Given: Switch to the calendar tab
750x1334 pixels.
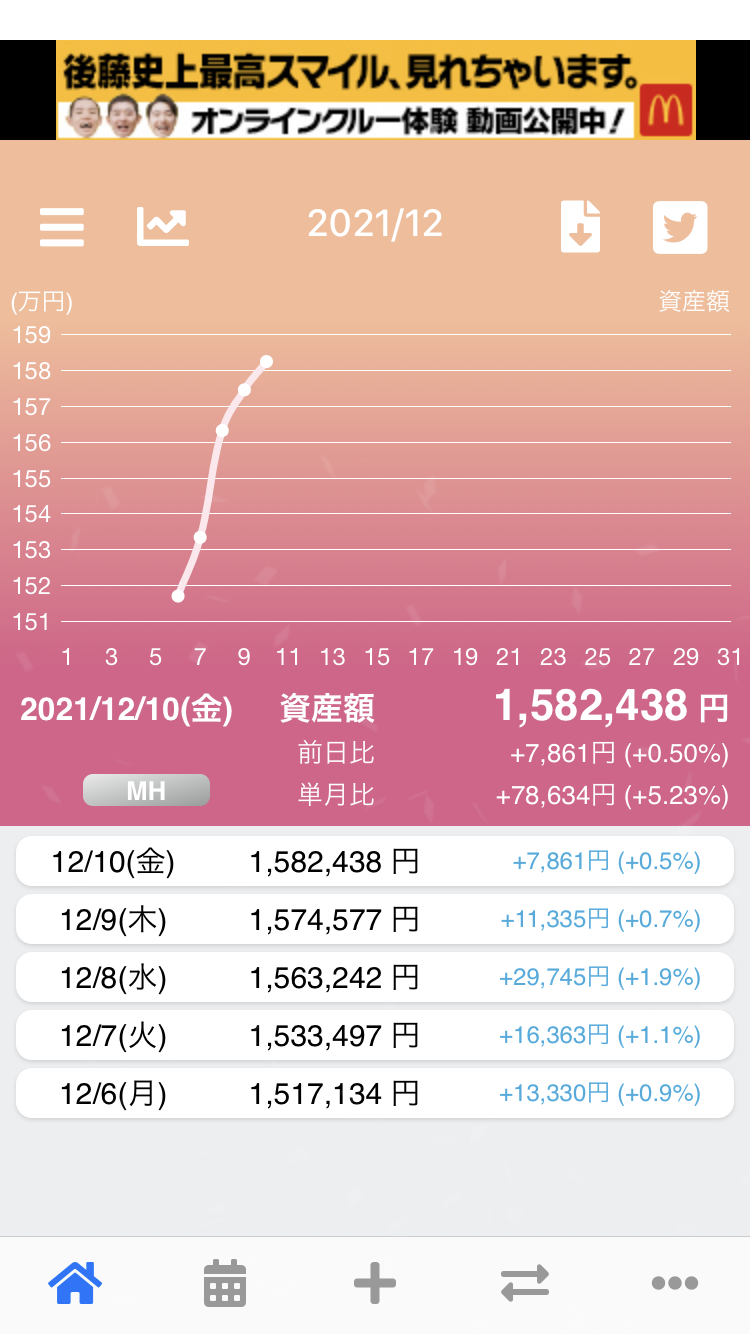Looking at the screenshot, I should (225, 1283).
